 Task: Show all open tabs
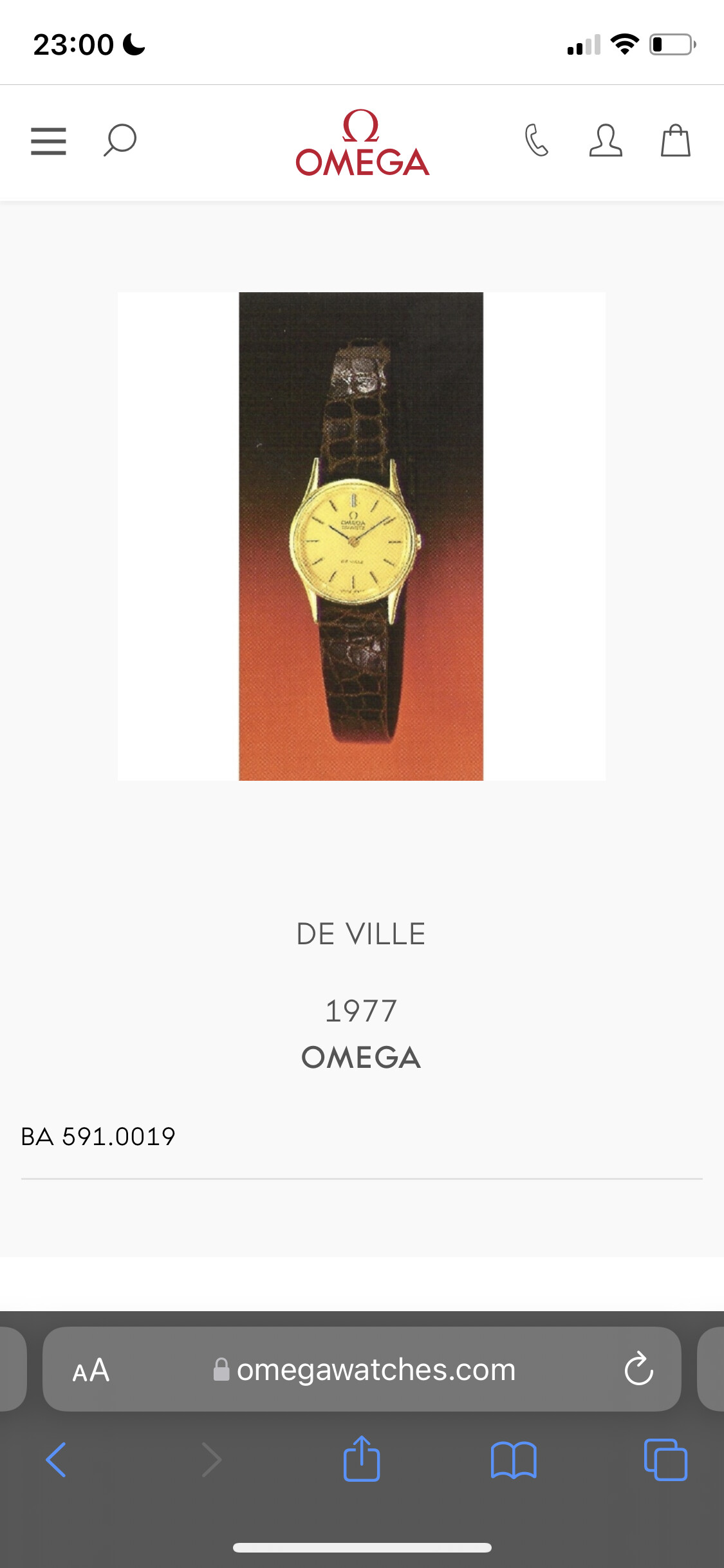pyautogui.click(x=665, y=1459)
